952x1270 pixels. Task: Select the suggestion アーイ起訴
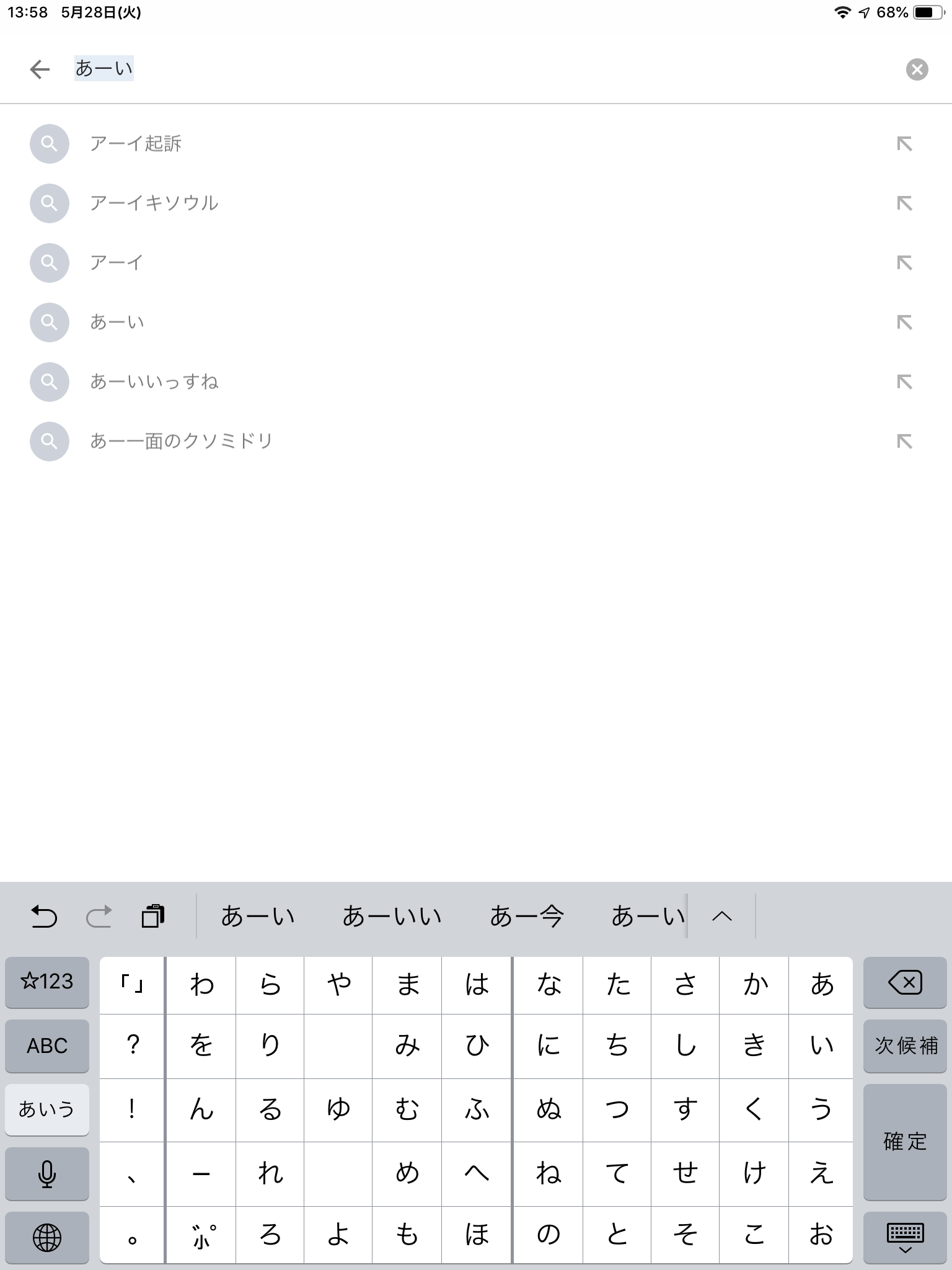pos(136,144)
